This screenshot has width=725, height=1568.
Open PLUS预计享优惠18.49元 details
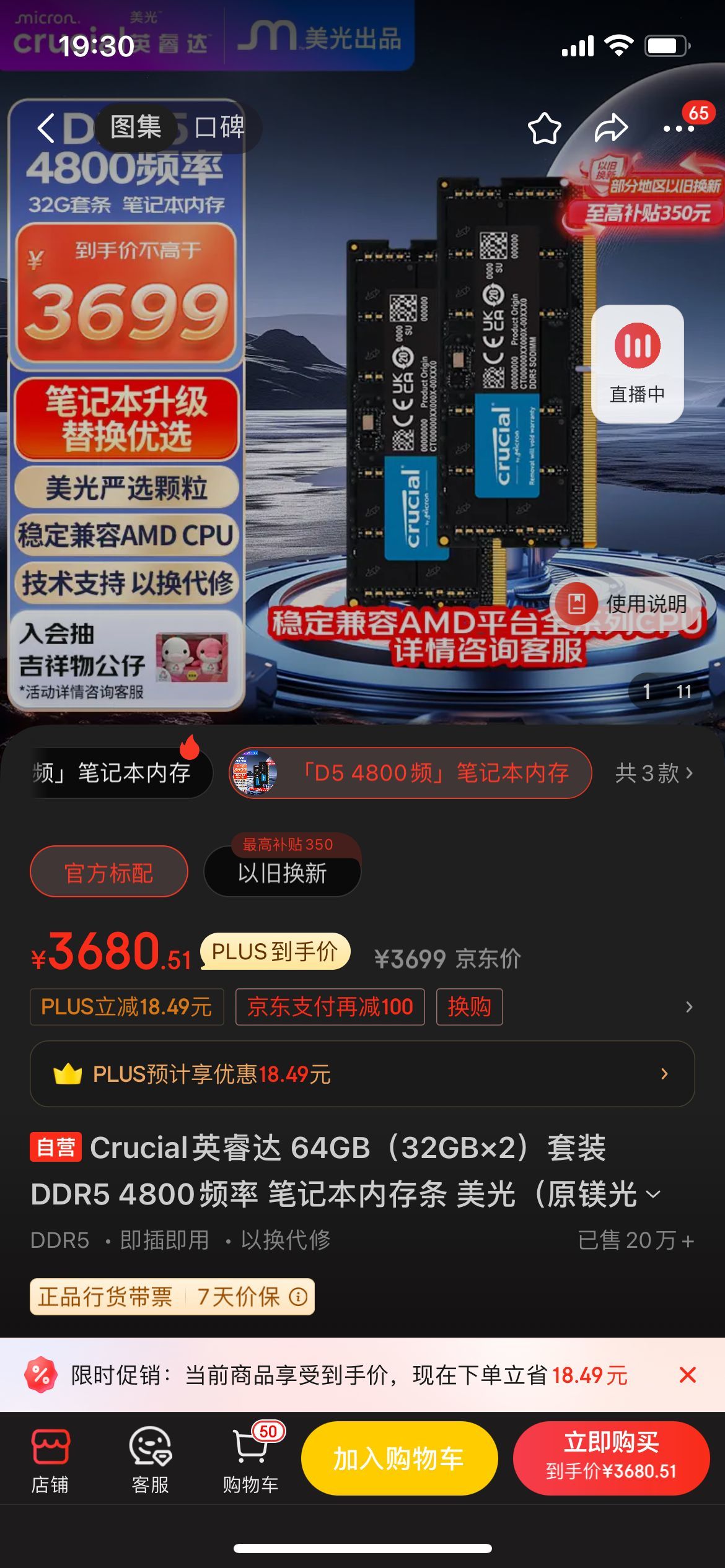(x=362, y=1074)
